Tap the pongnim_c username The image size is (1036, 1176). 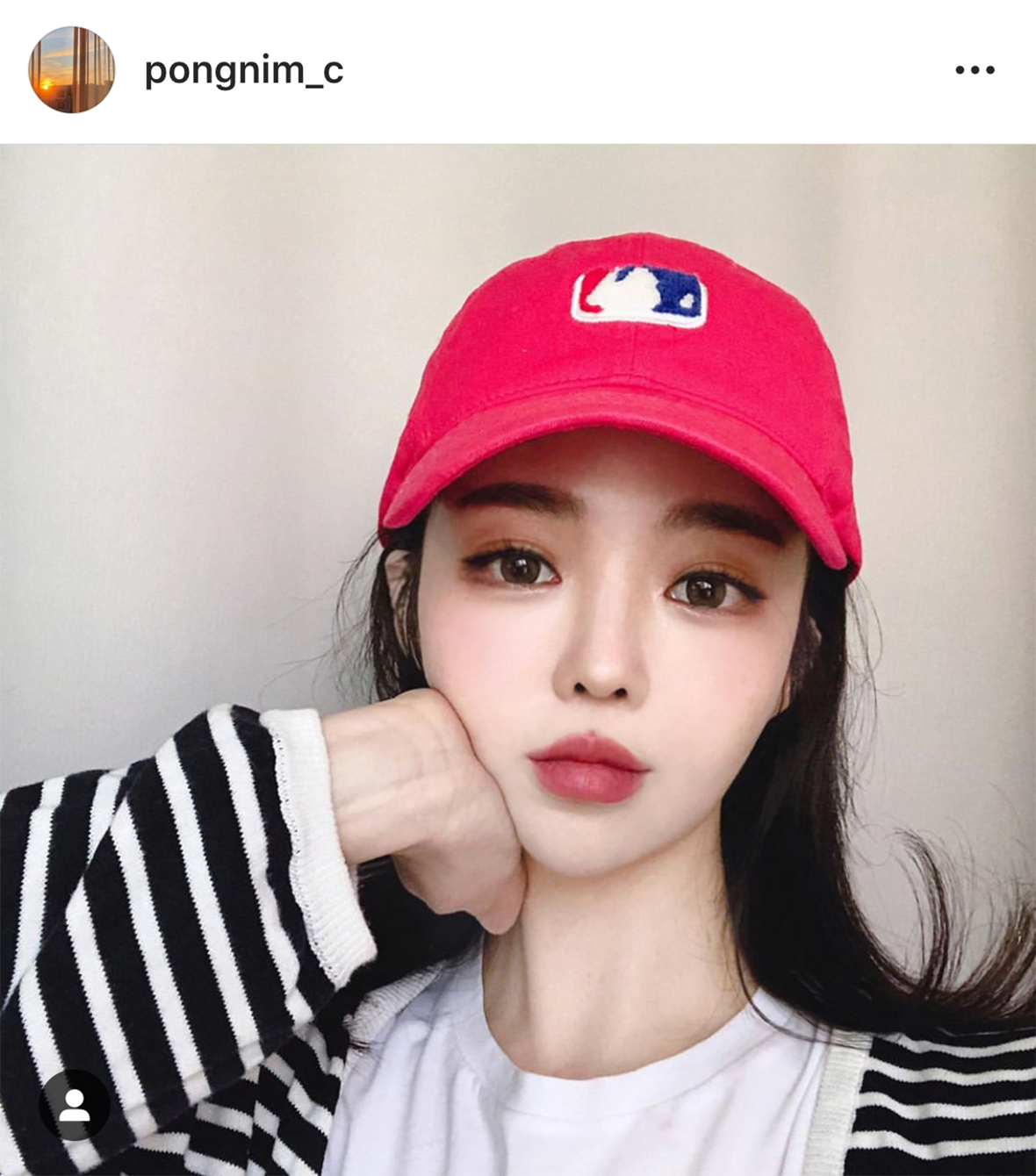point(243,70)
